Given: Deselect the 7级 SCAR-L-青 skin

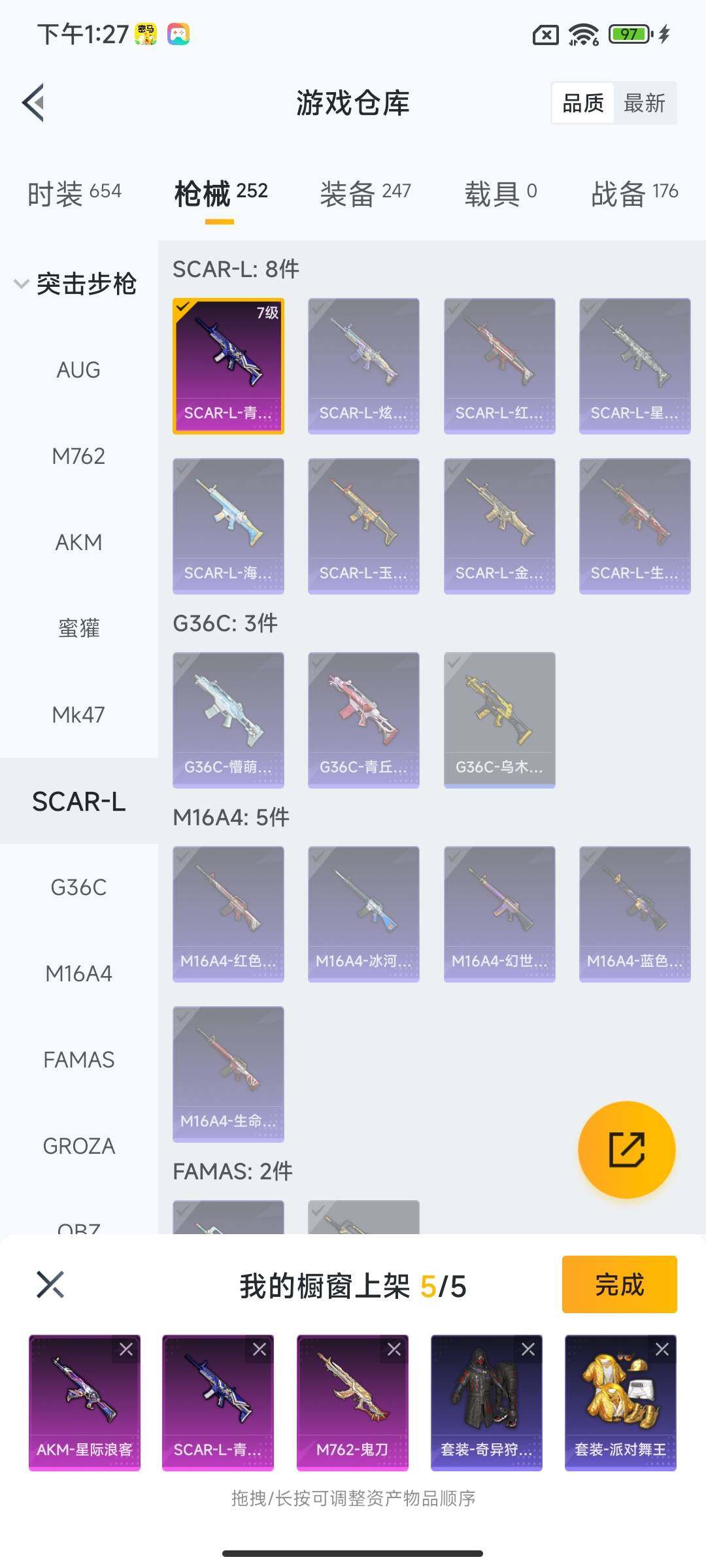Looking at the screenshot, I should coord(228,366).
